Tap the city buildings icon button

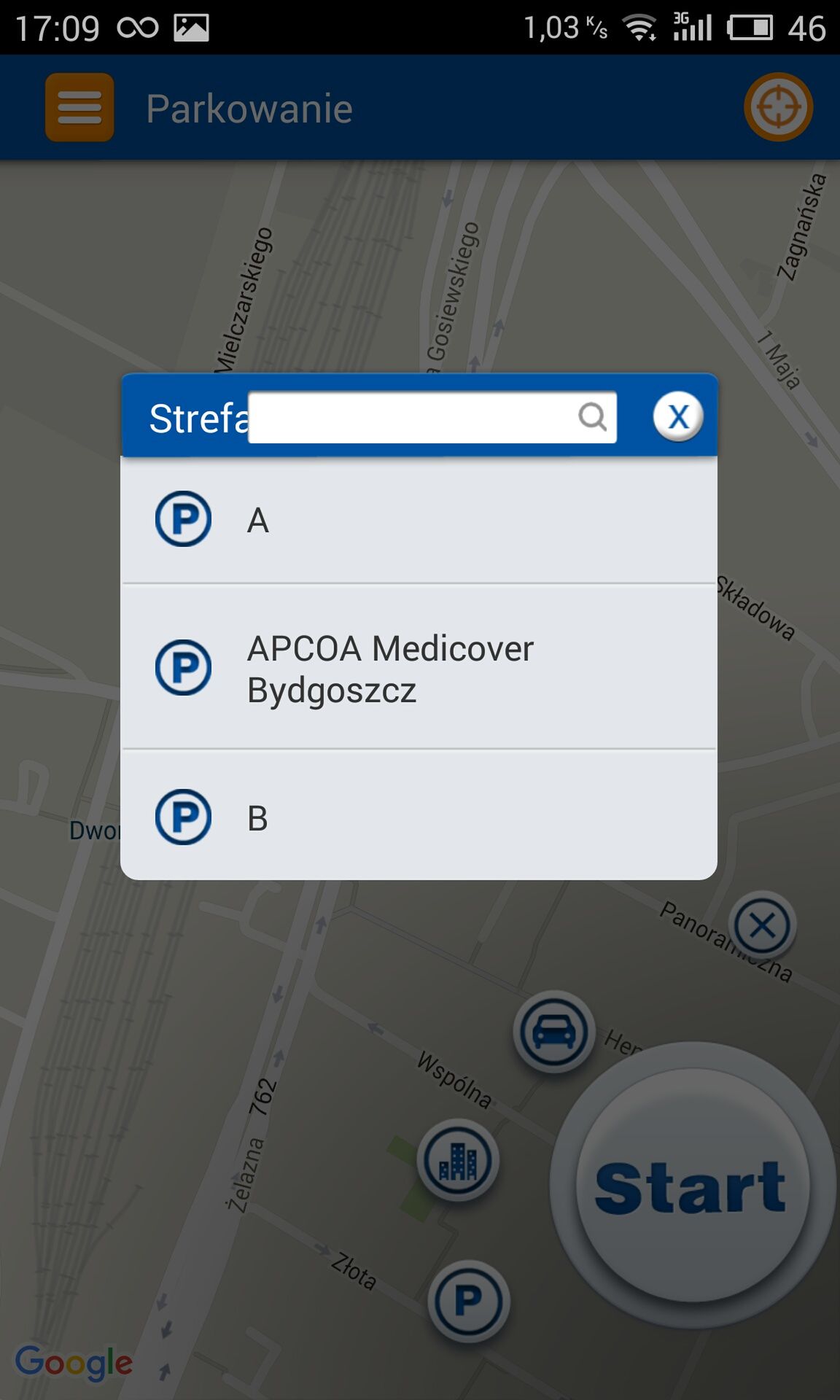click(458, 1160)
